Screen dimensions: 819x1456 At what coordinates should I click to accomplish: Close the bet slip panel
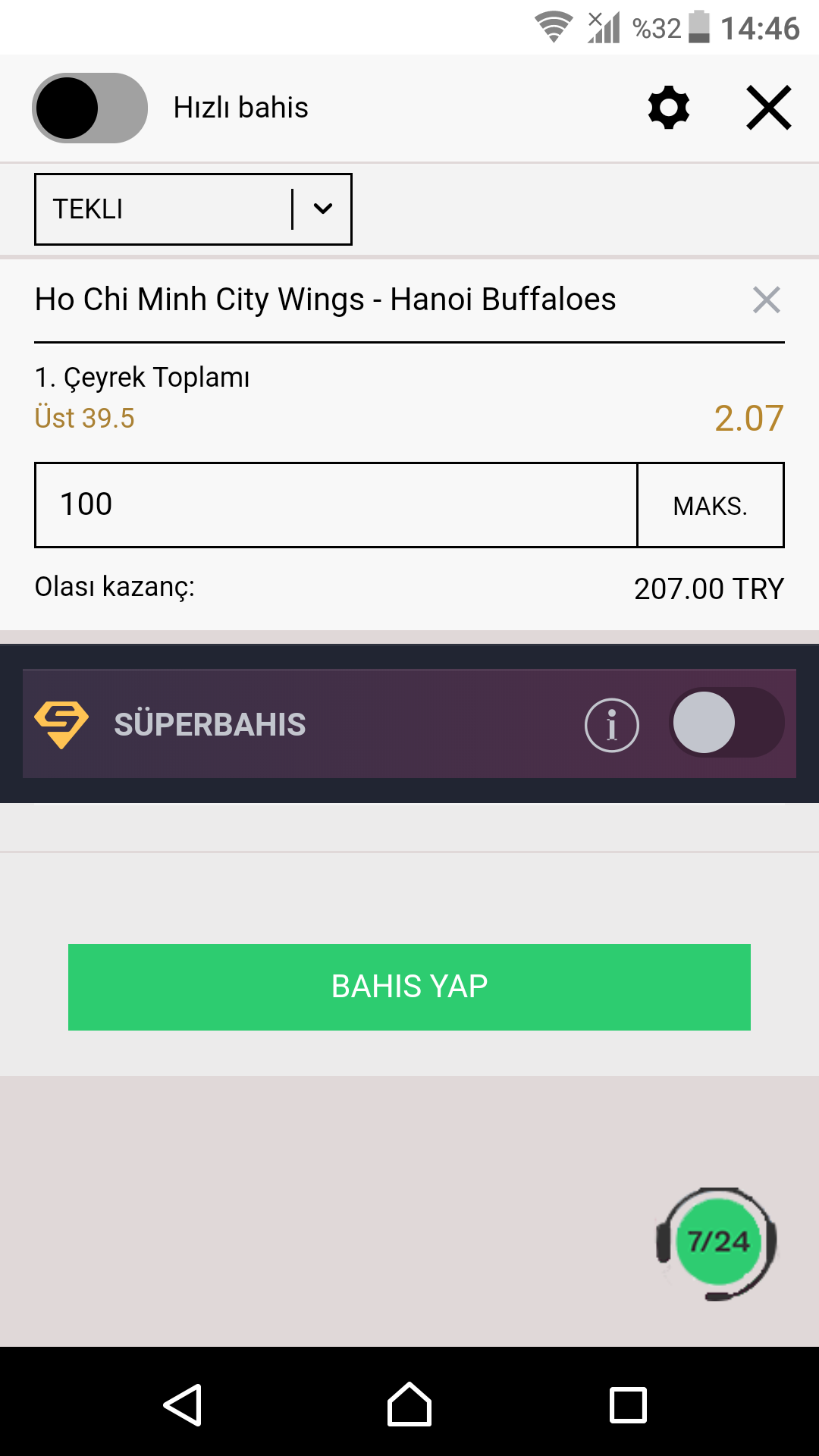(x=769, y=108)
